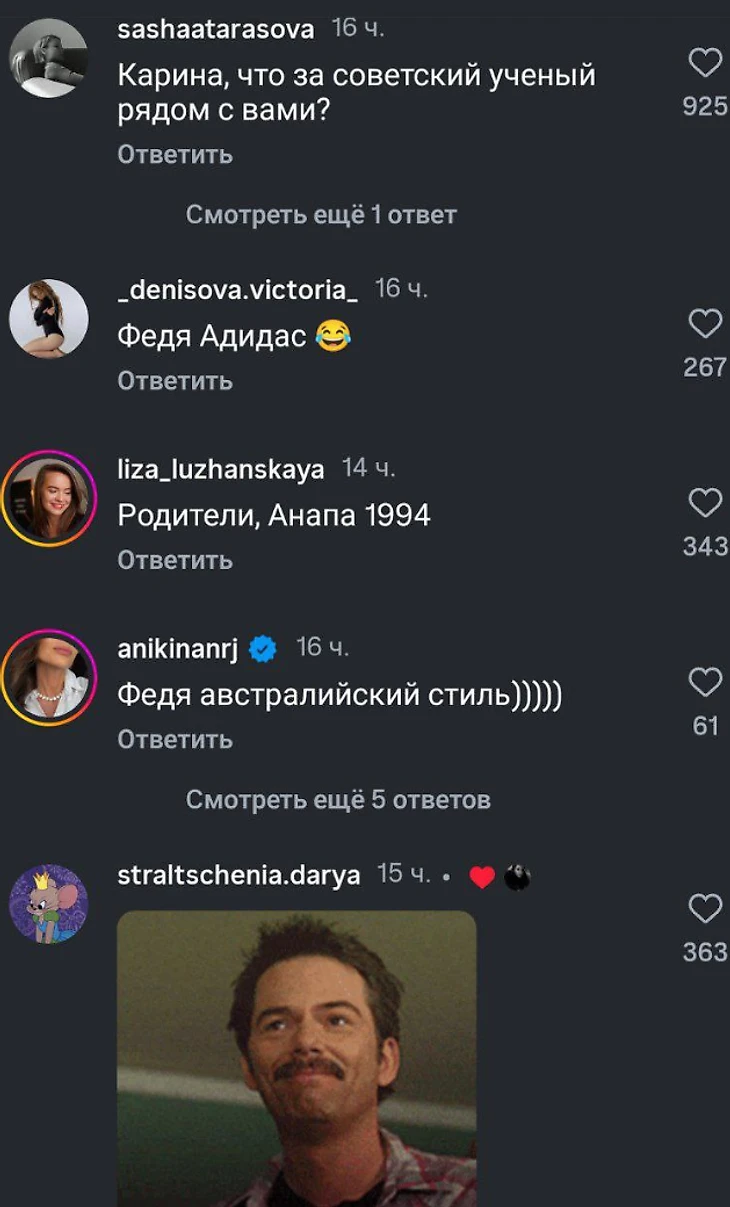Like sashaatarasova's comment
The height and width of the screenshot is (1207, 730).
tap(706, 64)
